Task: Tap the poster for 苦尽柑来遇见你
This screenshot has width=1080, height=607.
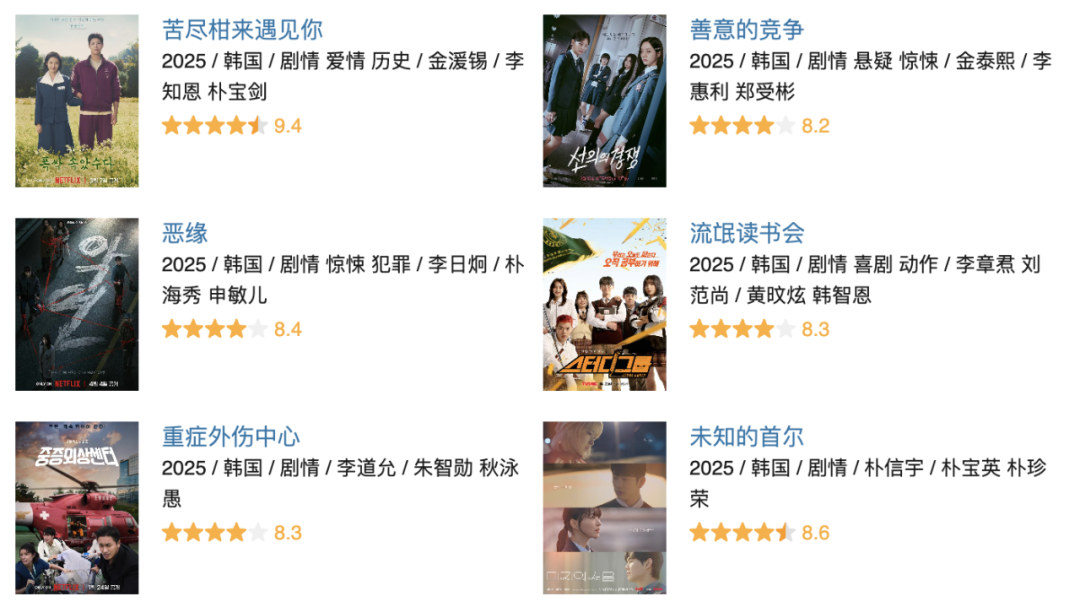Action: pyautogui.click(x=77, y=101)
